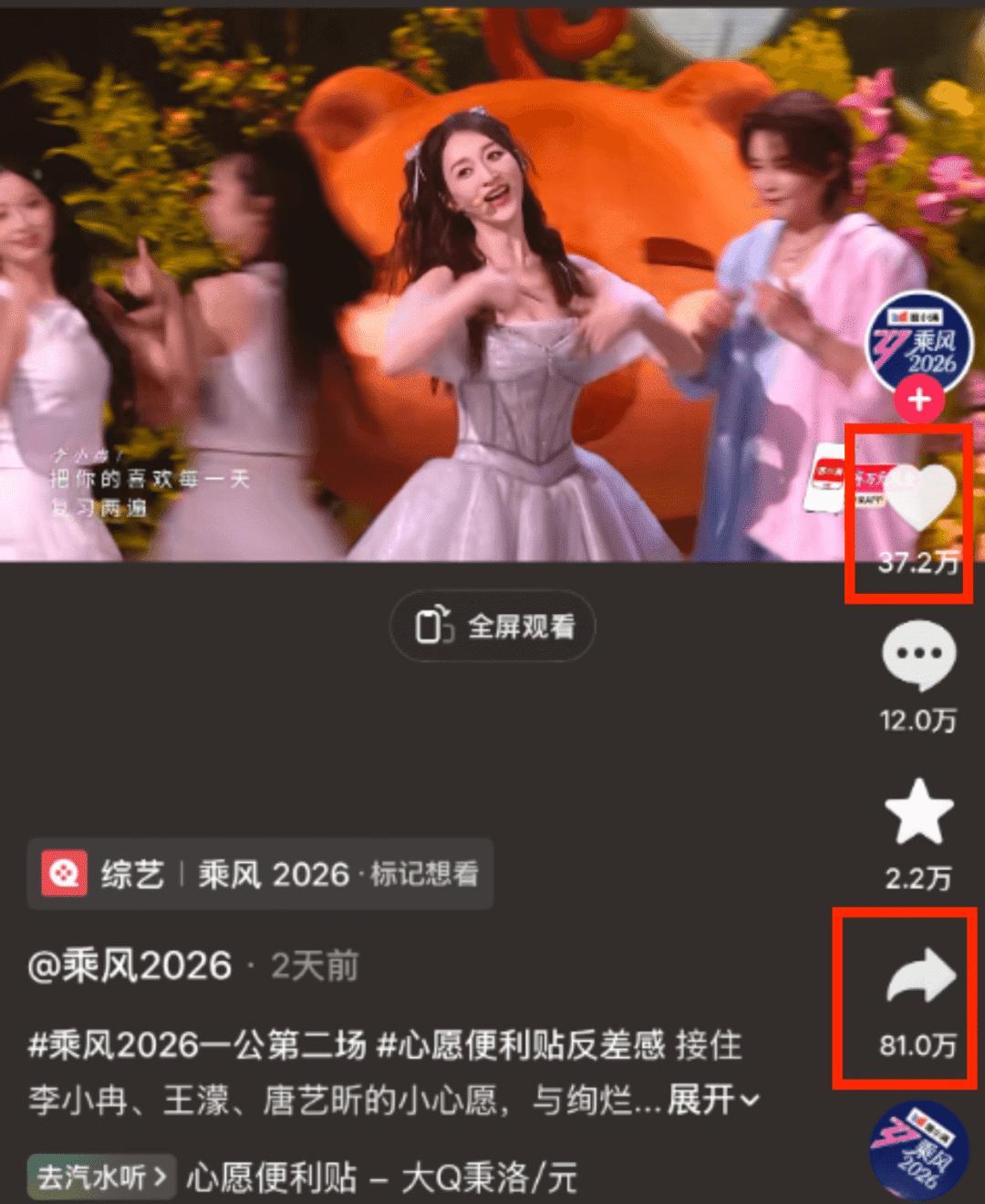Screen dimensions: 985x1204
Task: Open @乘风2026 username link
Action: (130, 966)
